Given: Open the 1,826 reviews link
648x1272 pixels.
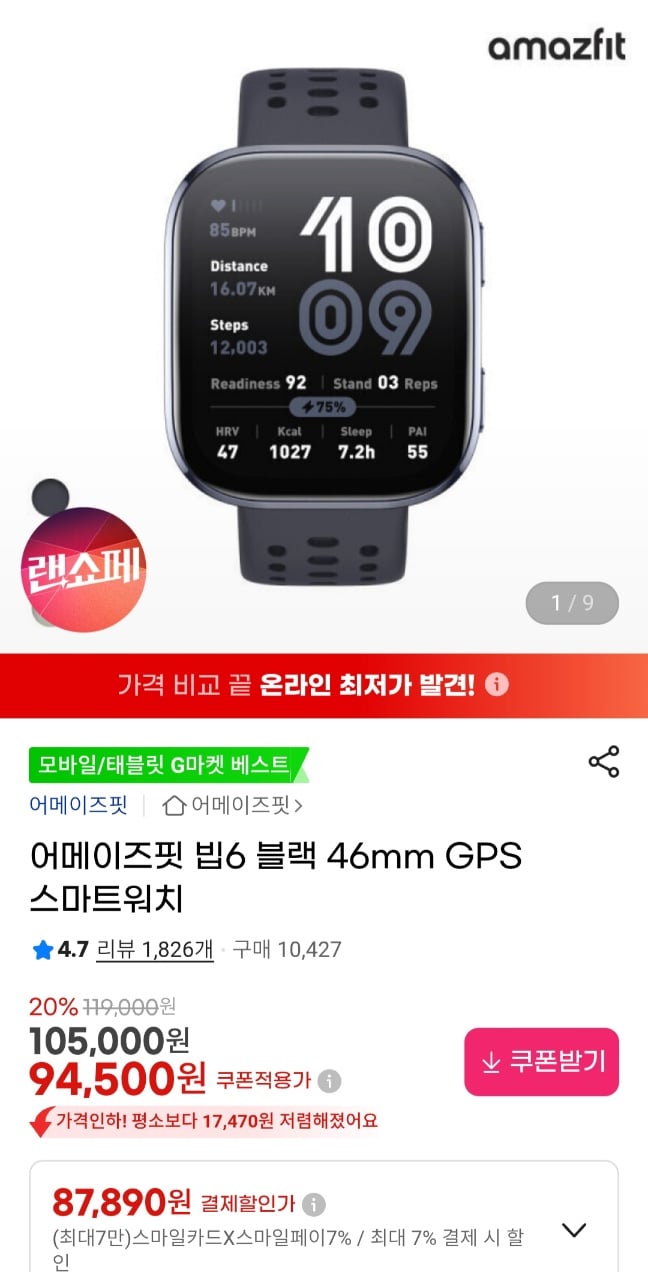Looking at the screenshot, I should [x=155, y=949].
